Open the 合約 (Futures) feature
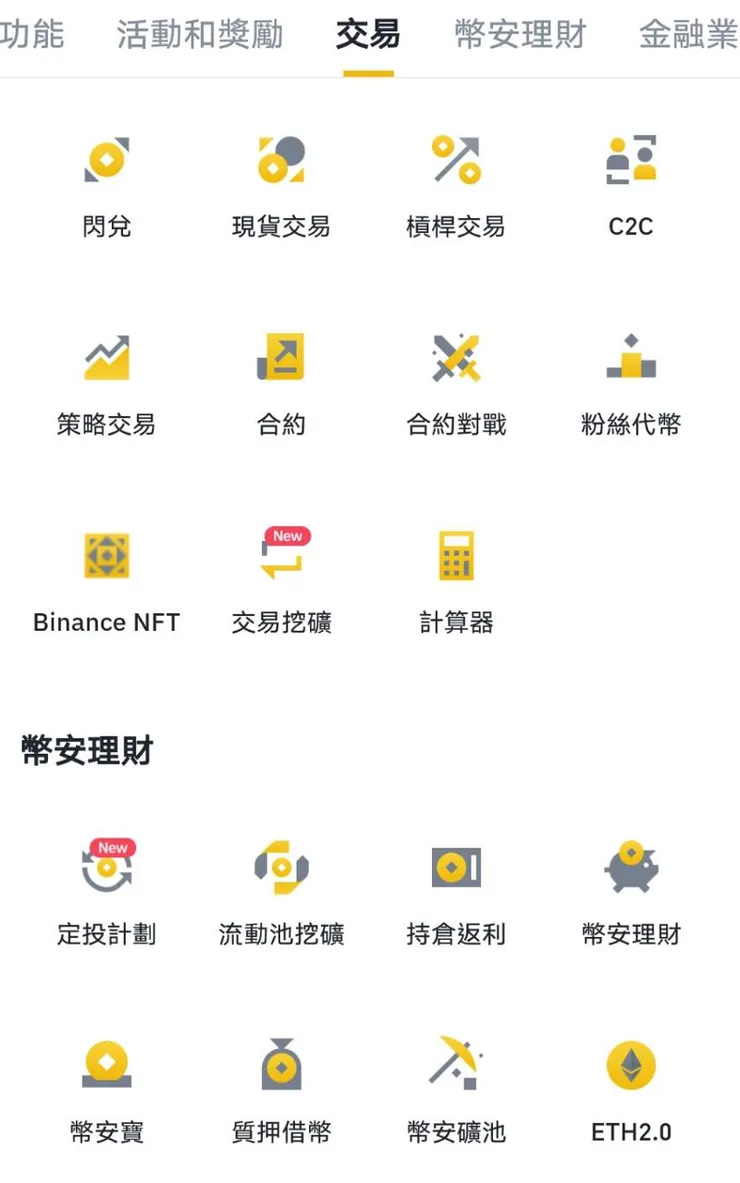 [281, 383]
